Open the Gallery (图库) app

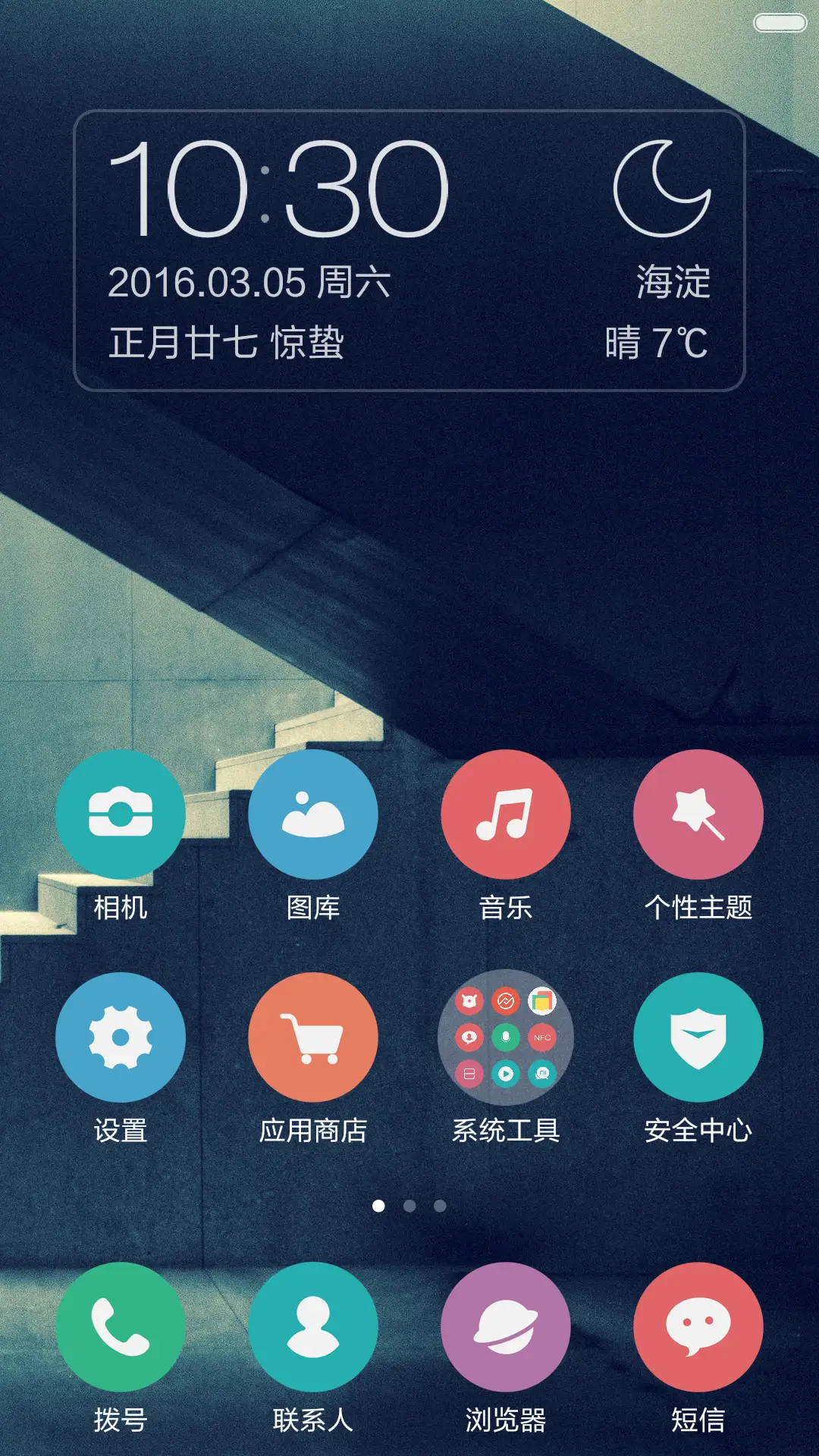click(313, 813)
